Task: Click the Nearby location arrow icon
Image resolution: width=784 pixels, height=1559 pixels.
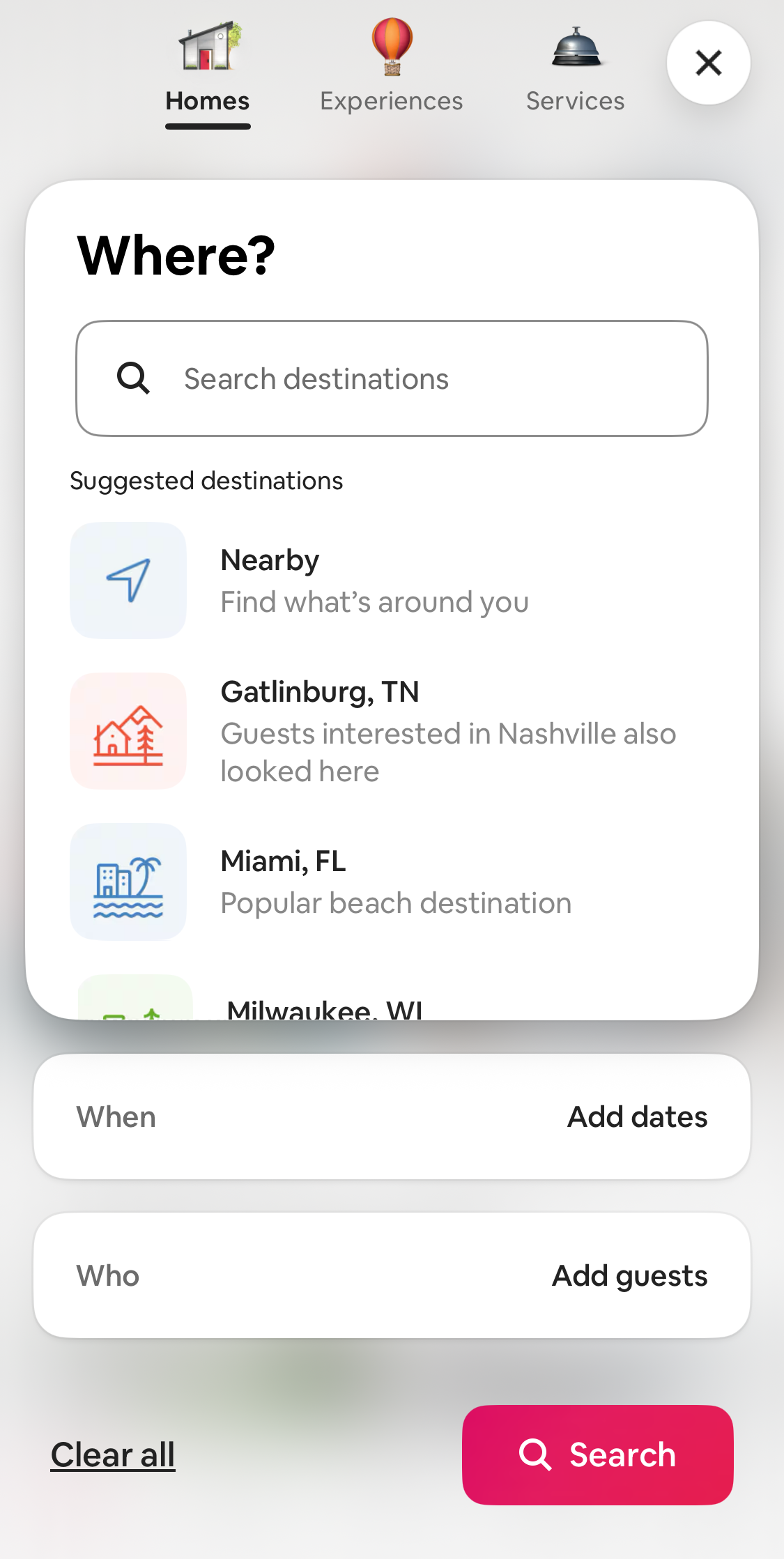Action: 128,581
